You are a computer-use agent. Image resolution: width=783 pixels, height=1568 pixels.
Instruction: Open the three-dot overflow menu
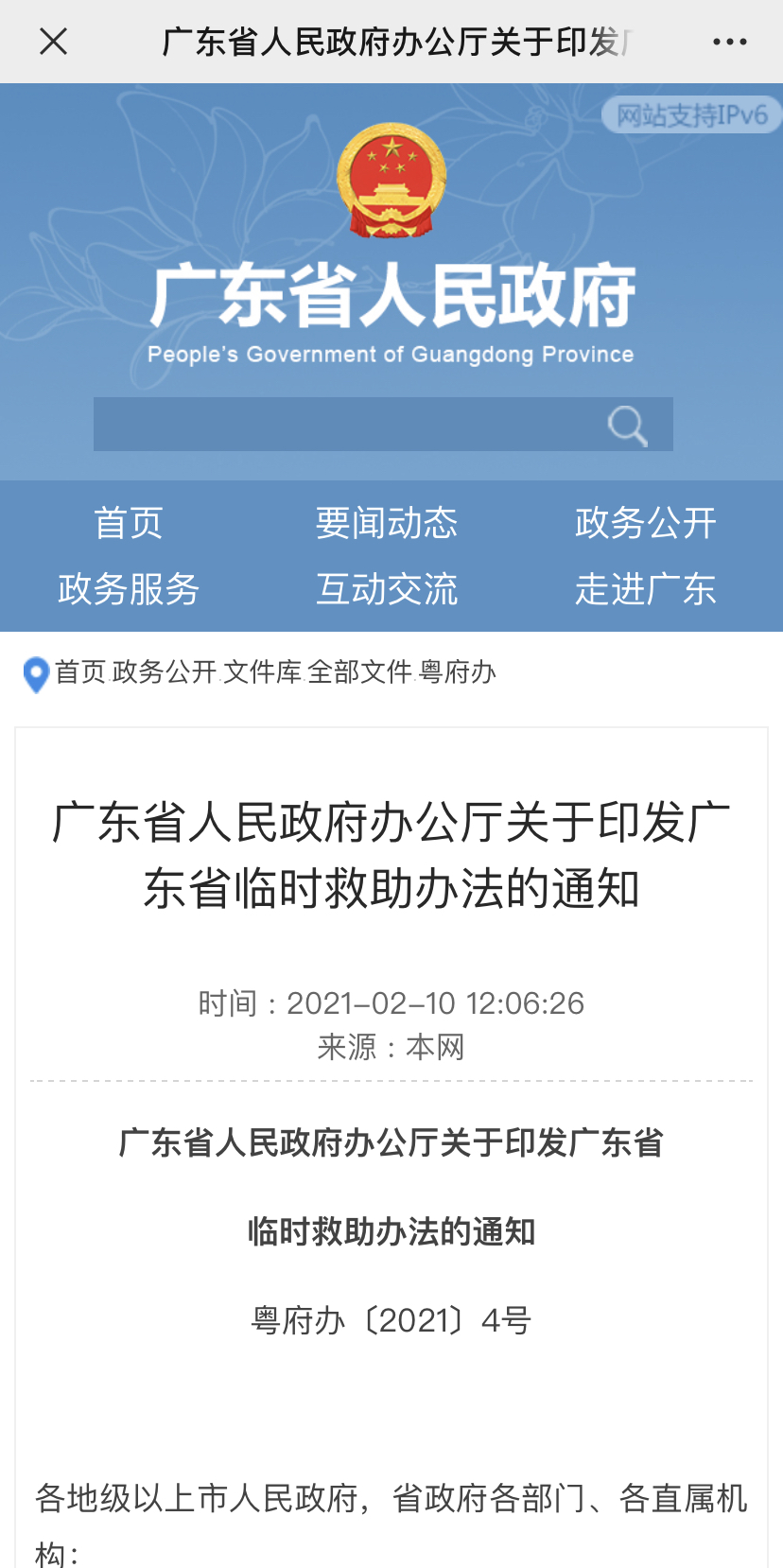pyautogui.click(x=729, y=42)
